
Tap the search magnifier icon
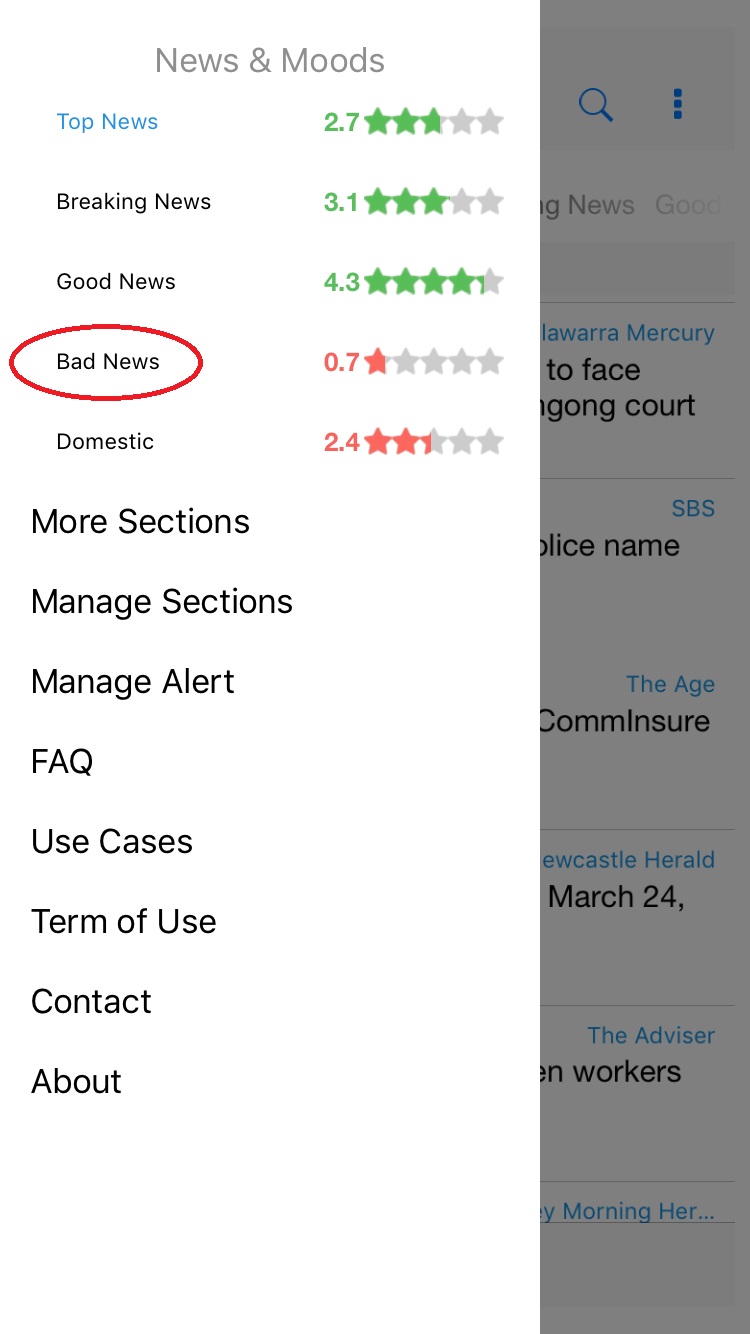click(x=596, y=104)
